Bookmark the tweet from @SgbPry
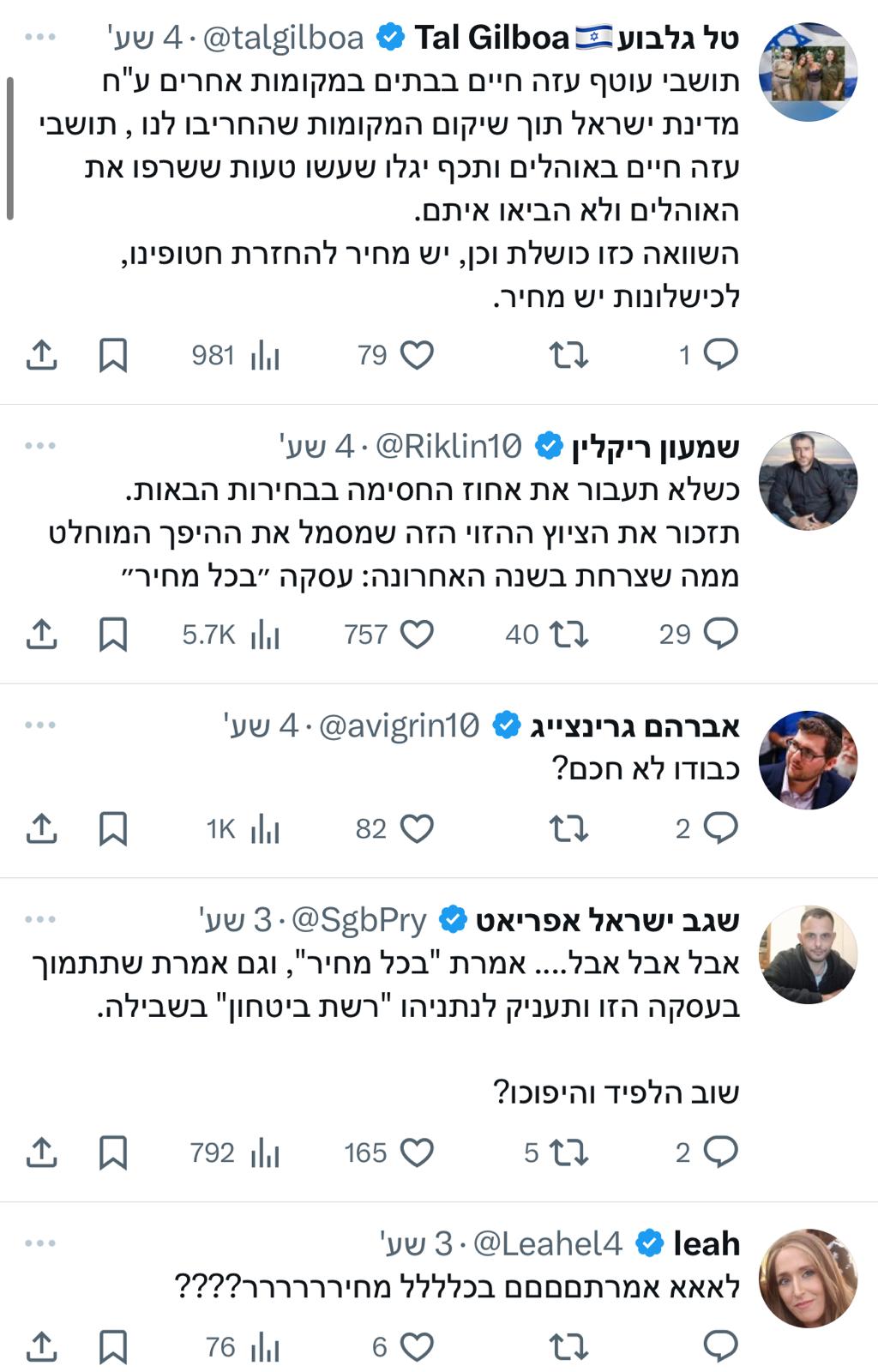 pos(113,1152)
